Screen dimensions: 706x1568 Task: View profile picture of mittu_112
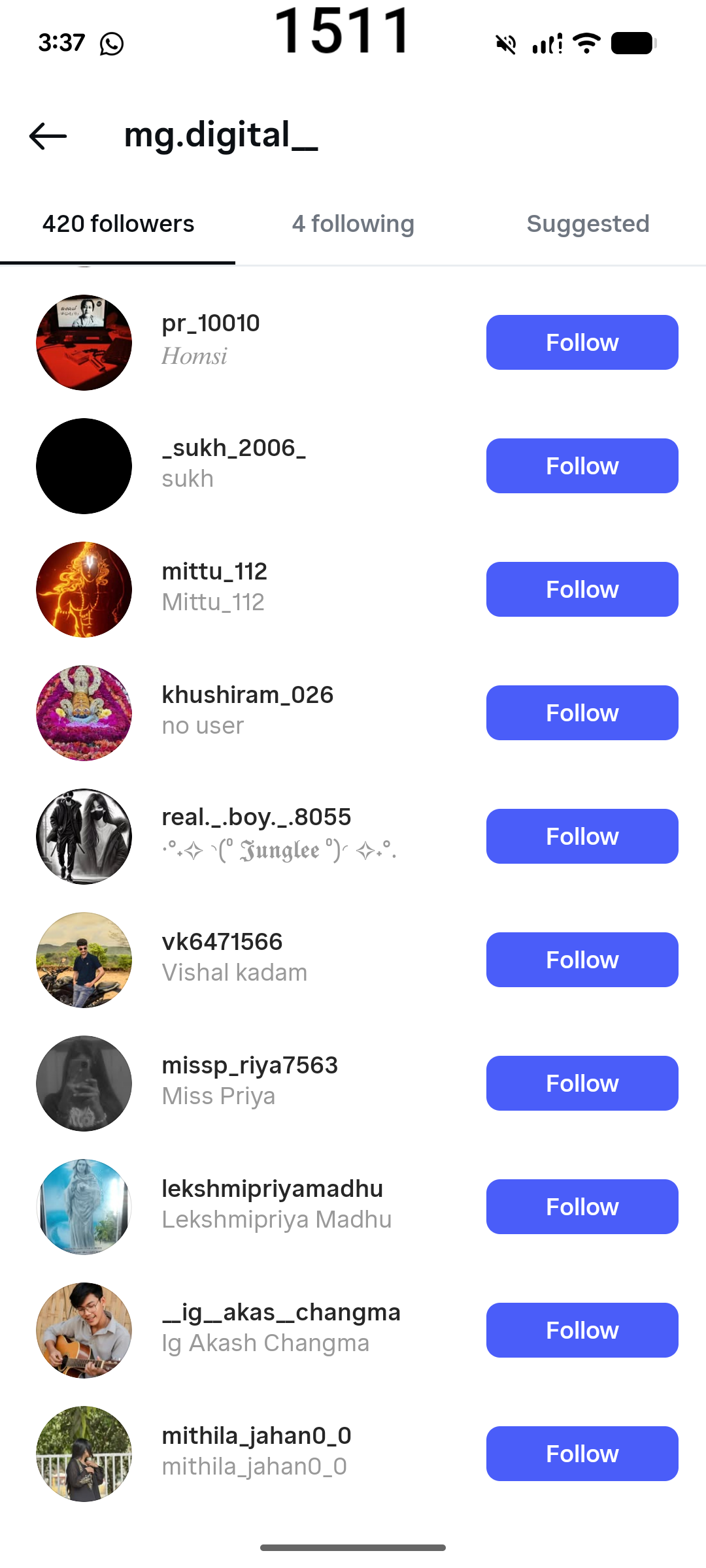[x=84, y=589]
